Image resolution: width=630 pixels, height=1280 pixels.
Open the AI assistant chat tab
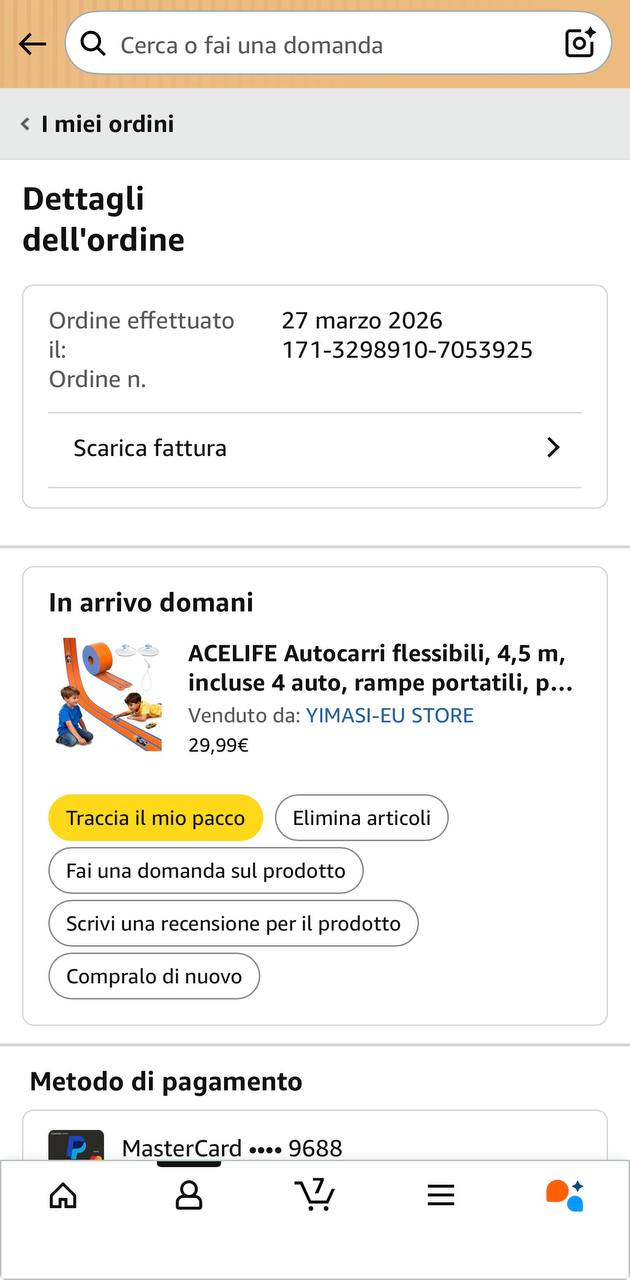pos(565,1195)
